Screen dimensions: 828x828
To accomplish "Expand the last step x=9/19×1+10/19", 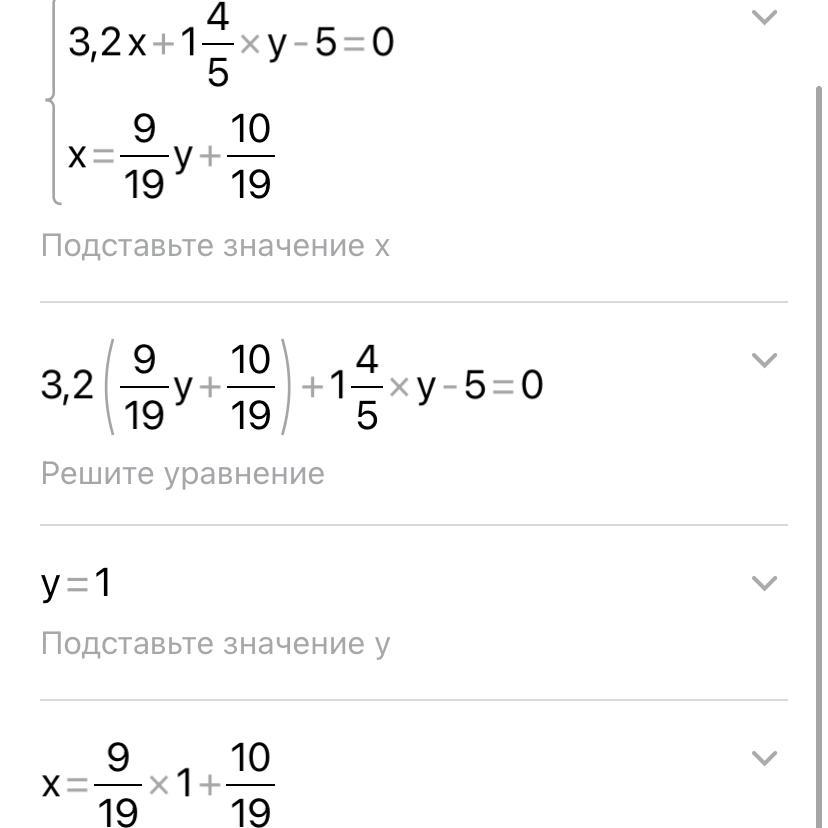I will [x=764, y=758].
